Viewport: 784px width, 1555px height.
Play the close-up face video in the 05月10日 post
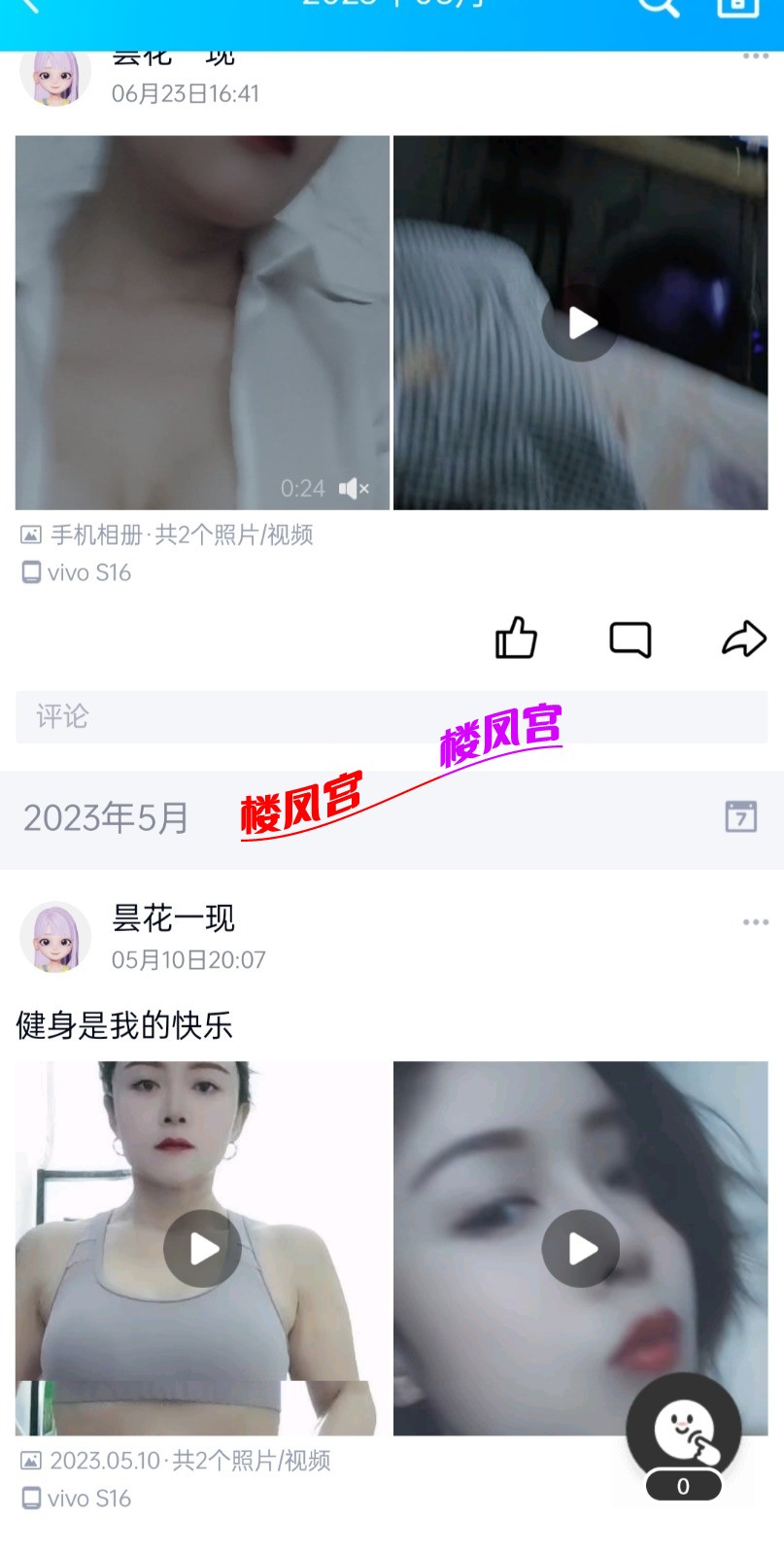click(581, 1248)
